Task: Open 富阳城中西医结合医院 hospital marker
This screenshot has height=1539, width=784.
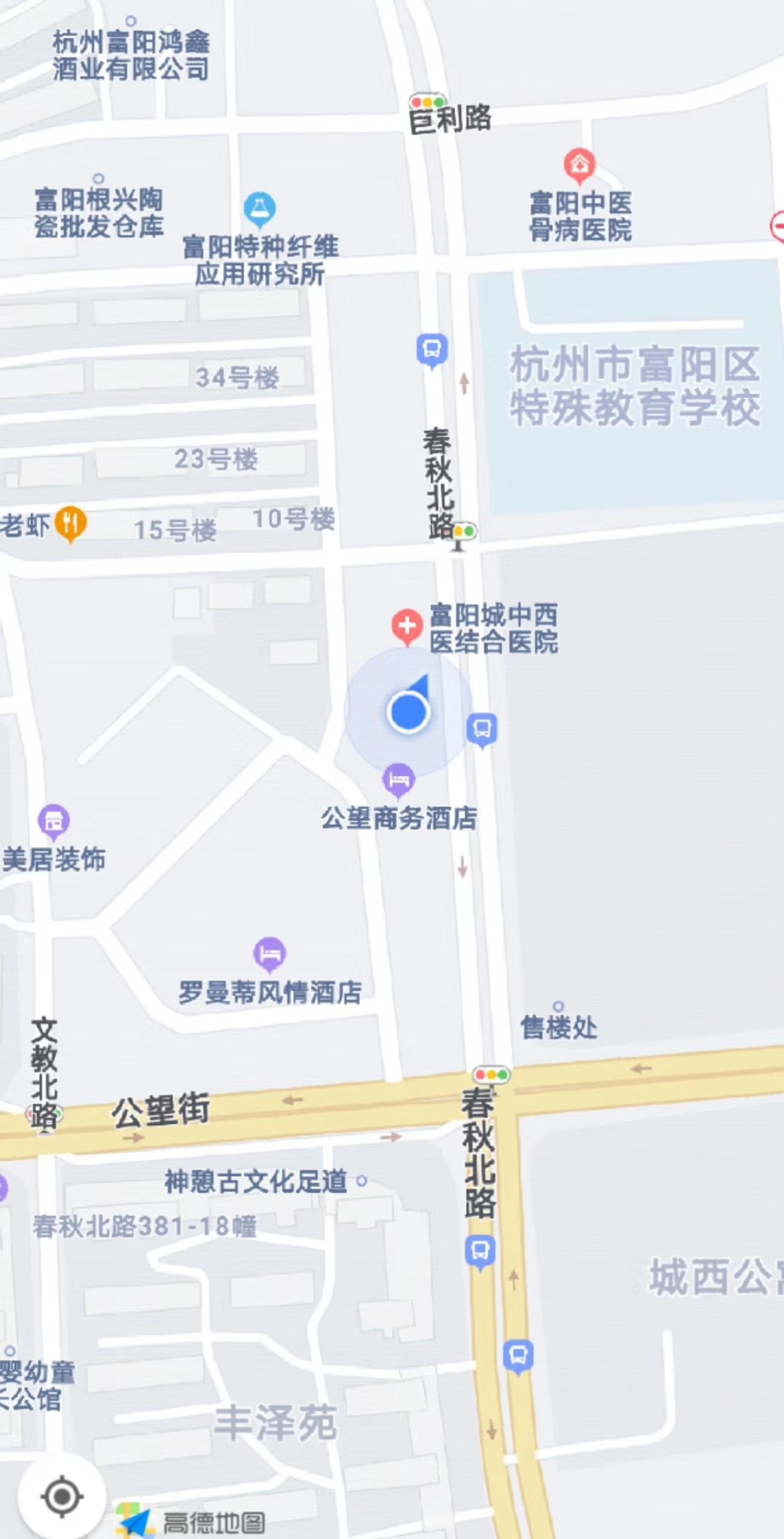Action: tap(407, 625)
